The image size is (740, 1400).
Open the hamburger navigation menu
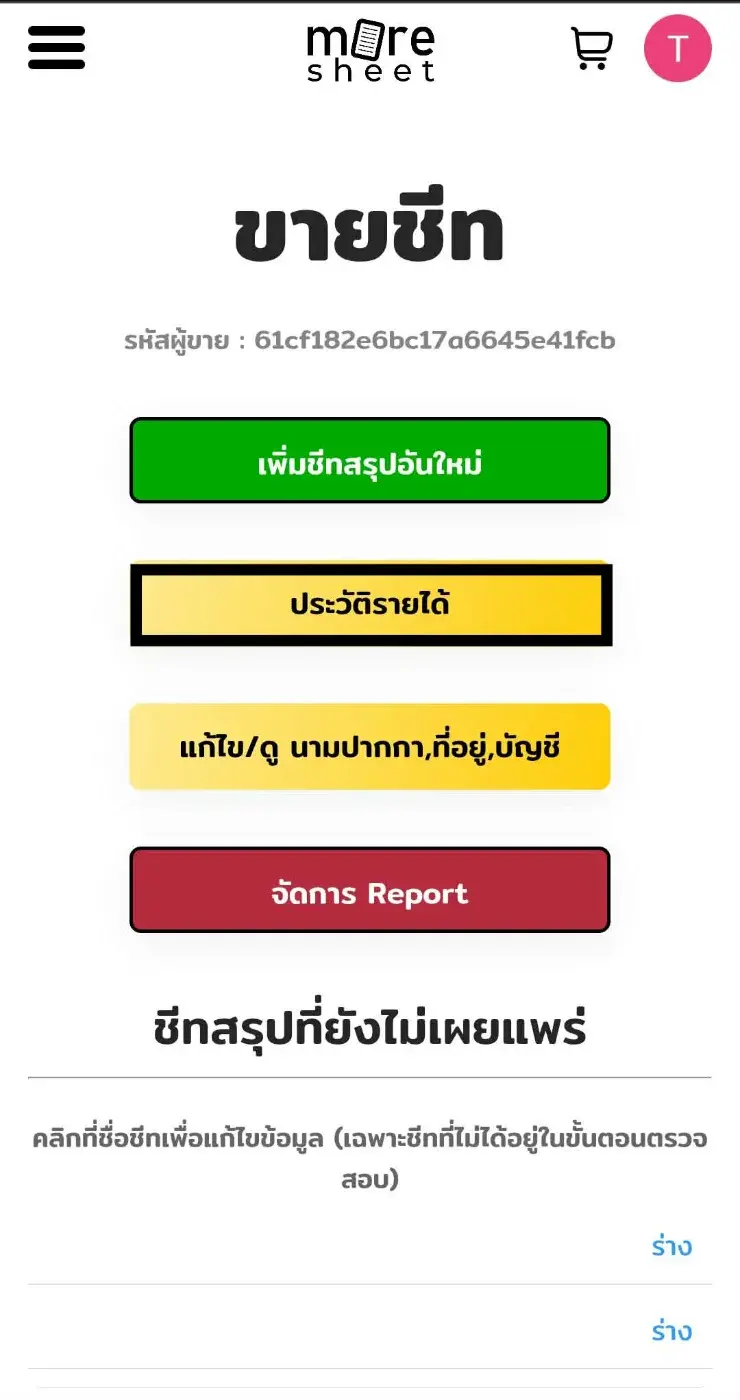pyautogui.click(x=56, y=47)
